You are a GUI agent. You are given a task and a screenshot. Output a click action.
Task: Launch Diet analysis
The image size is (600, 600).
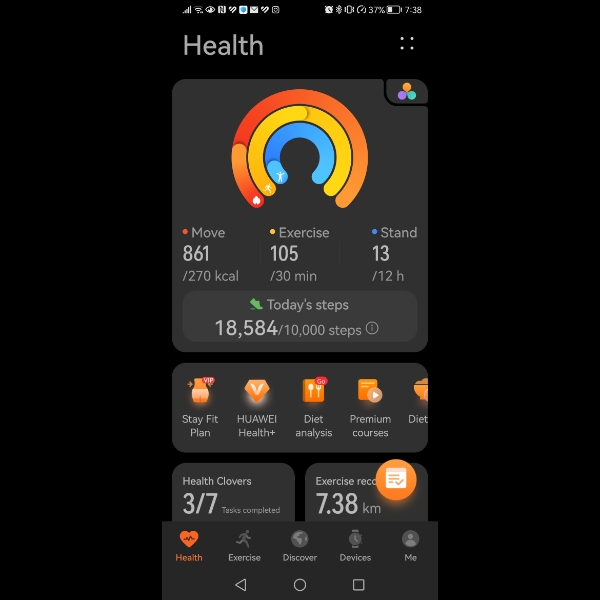[313, 405]
